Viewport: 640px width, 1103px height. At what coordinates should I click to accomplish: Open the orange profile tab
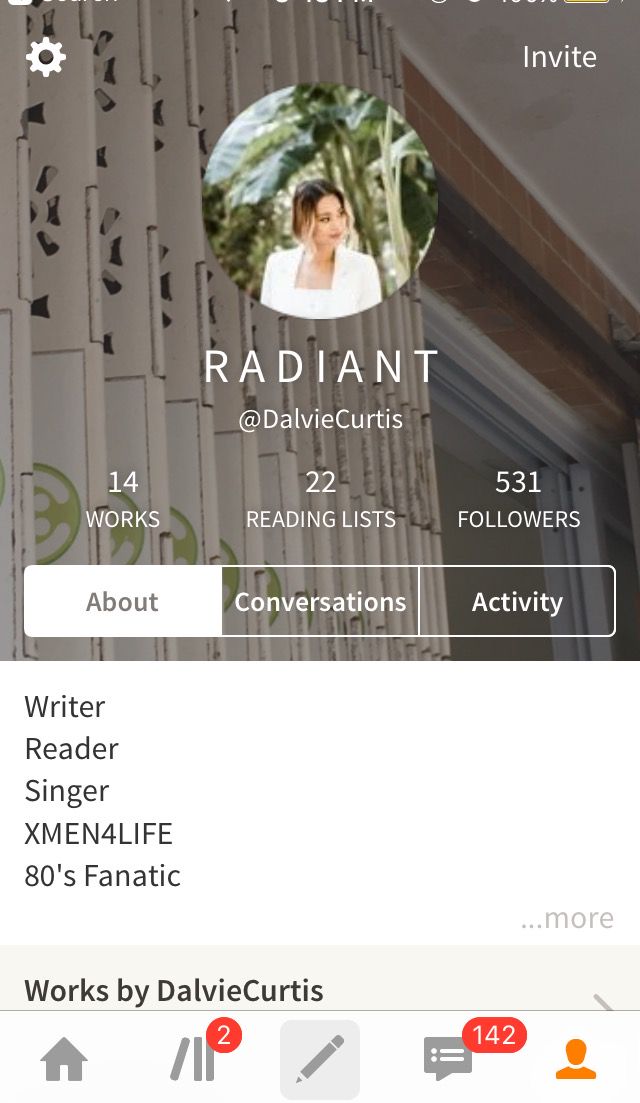pyautogui.click(x=575, y=1060)
